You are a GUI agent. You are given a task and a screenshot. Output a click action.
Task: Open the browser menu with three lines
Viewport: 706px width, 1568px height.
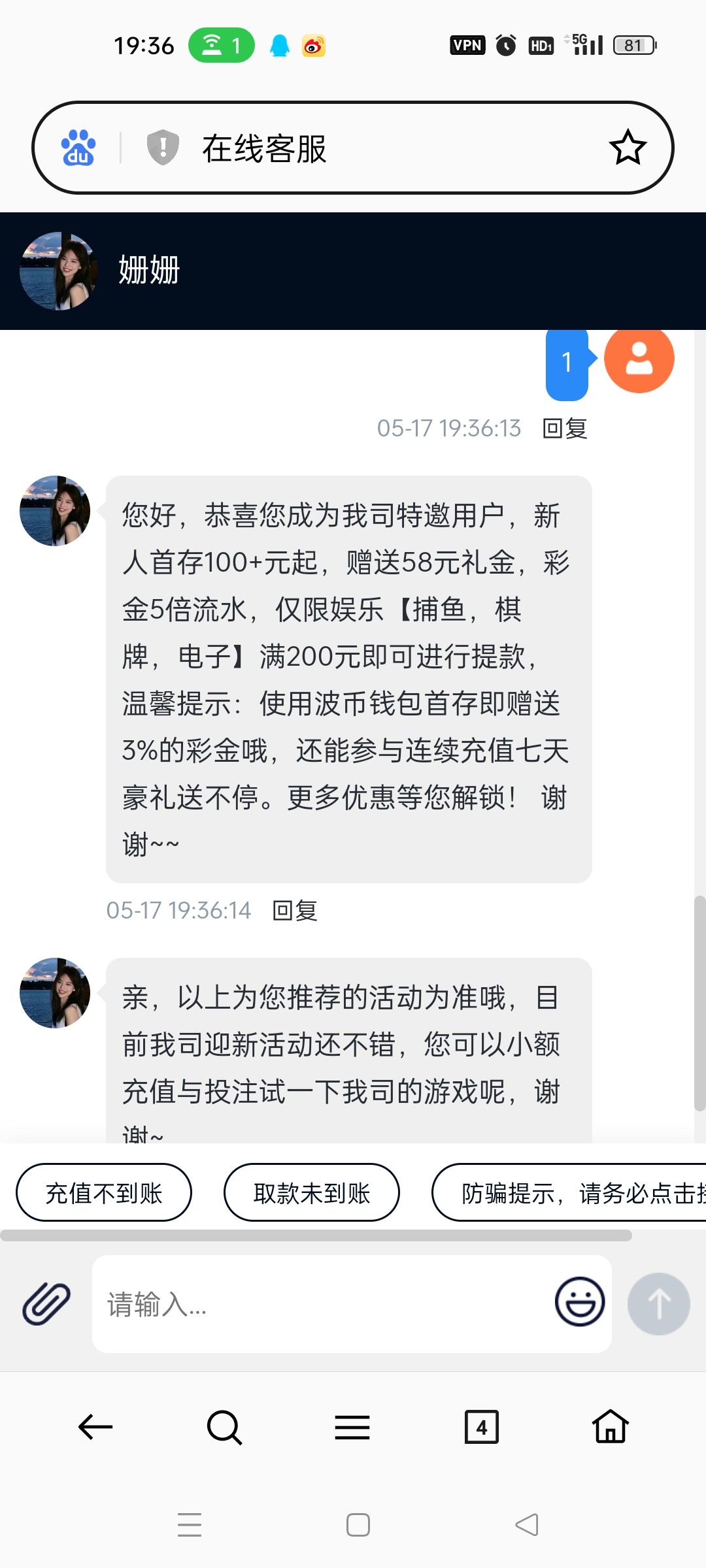[352, 1427]
